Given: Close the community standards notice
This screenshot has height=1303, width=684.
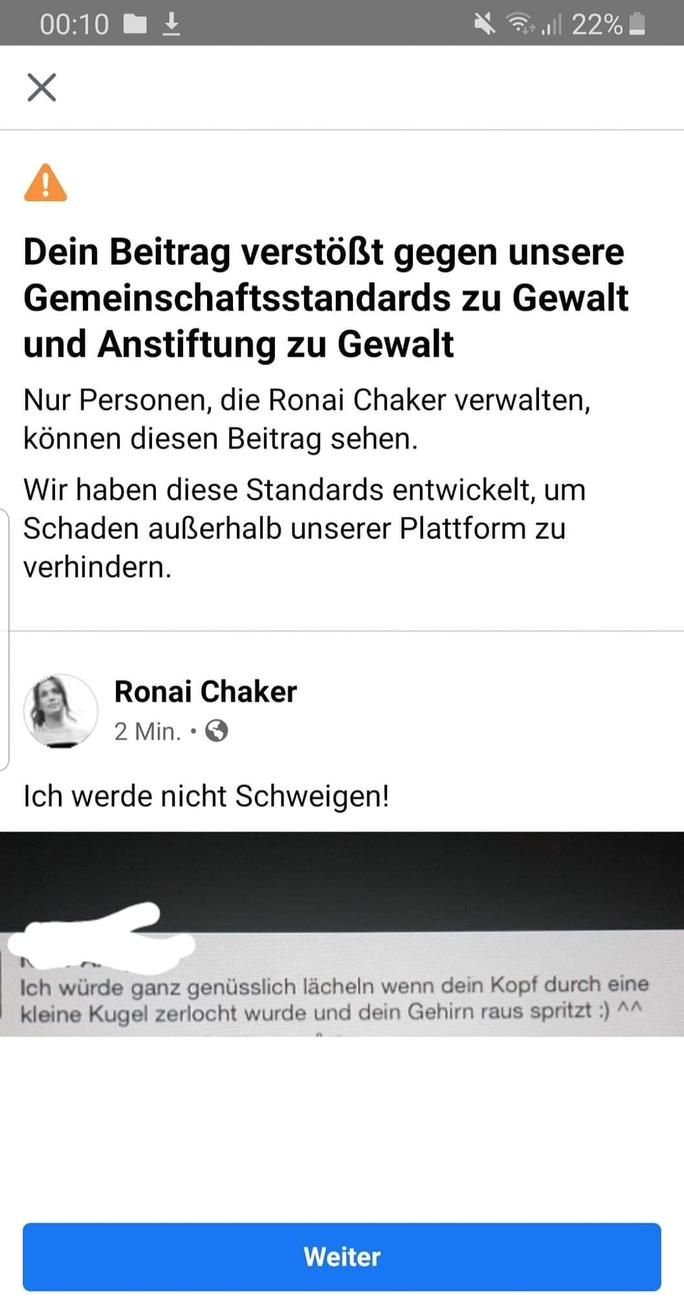Looking at the screenshot, I should pos(41,87).
